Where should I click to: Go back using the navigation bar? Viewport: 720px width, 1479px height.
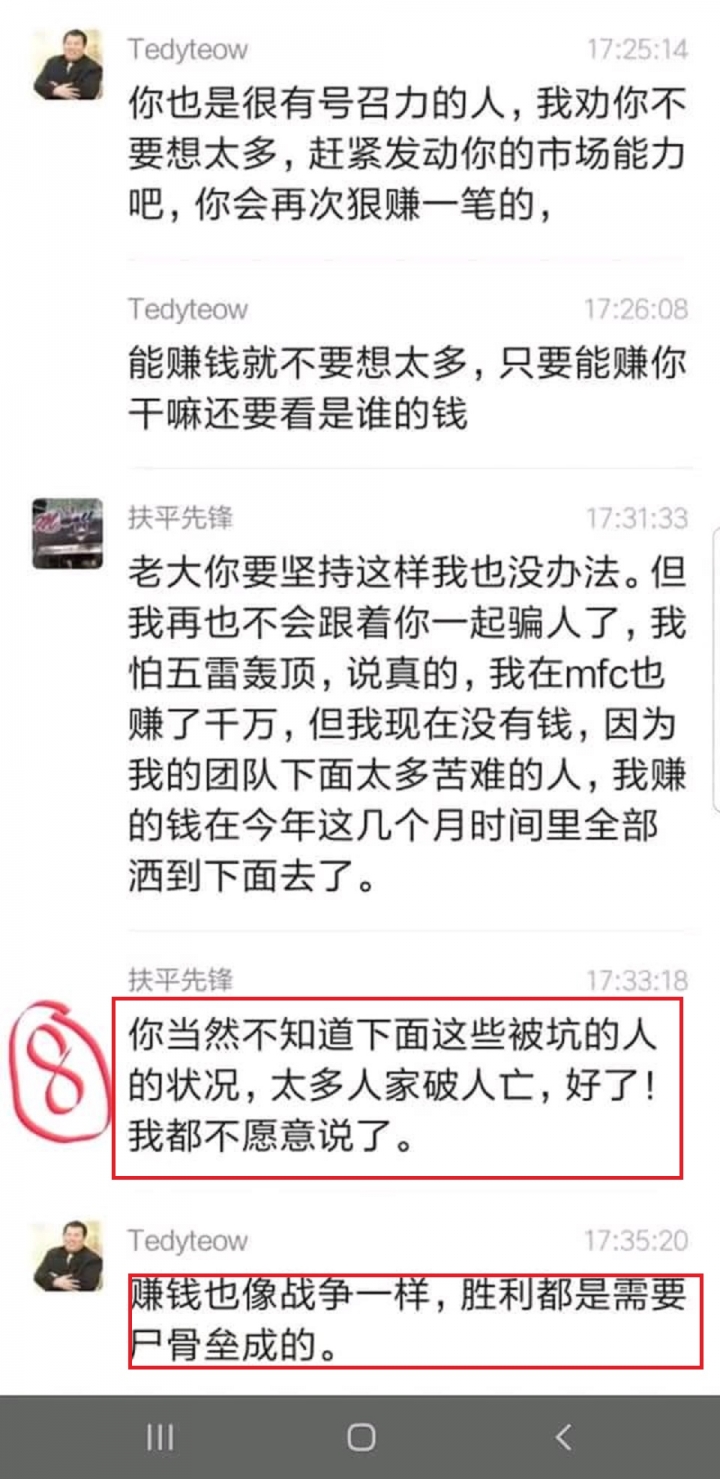coord(563,1437)
